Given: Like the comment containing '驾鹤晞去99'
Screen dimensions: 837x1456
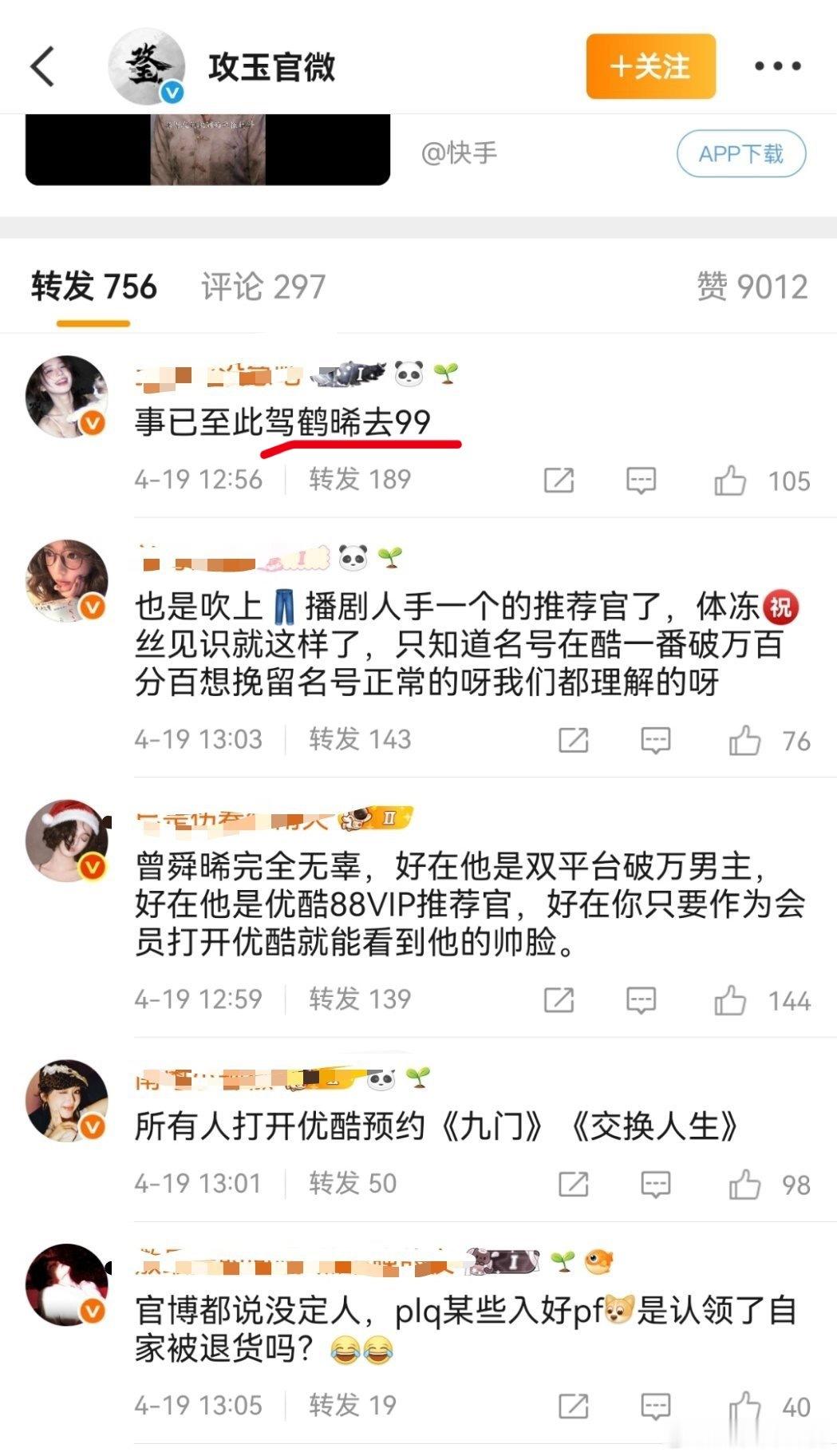Looking at the screenshot, I should (x=732, y=479).
